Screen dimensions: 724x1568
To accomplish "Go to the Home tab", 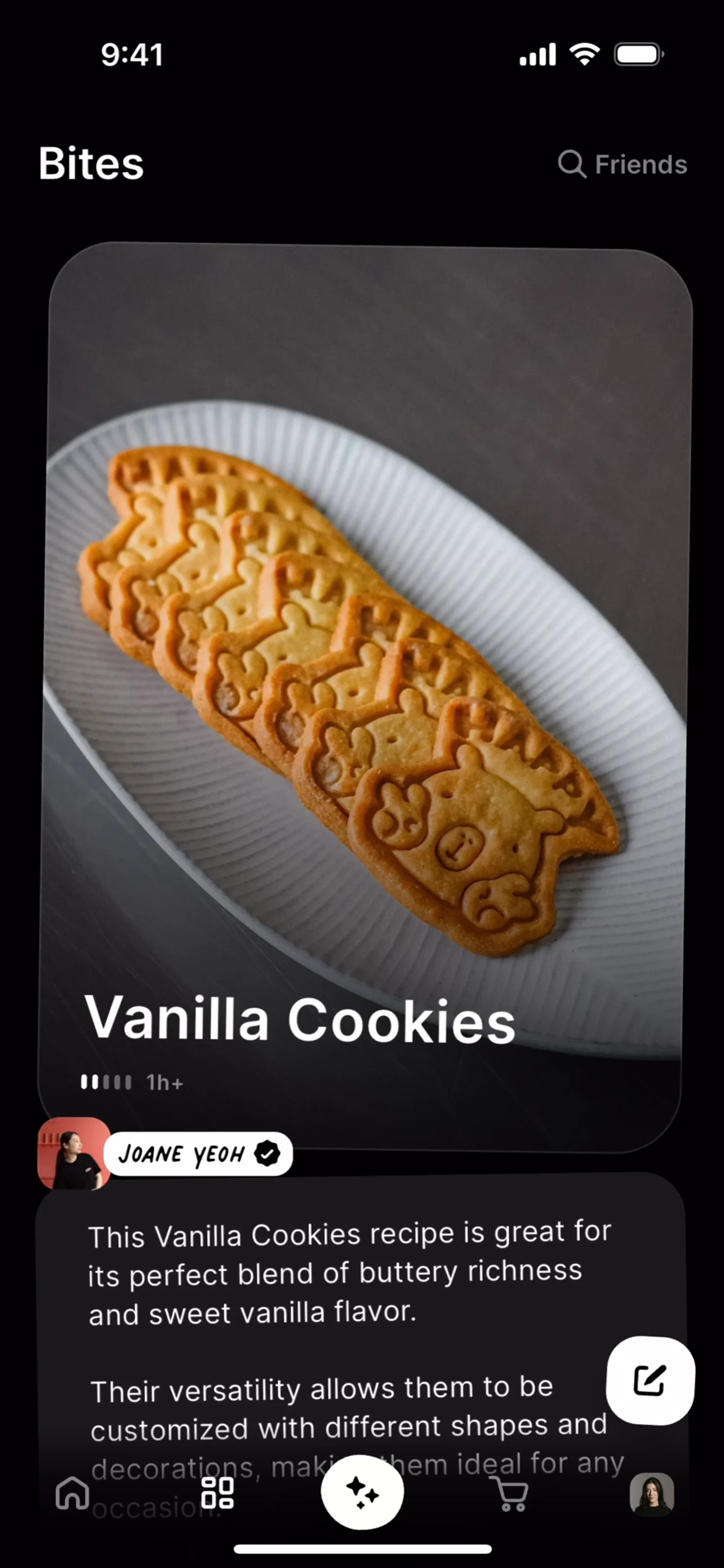I will pyautogui.click(x=72, y=1493).
